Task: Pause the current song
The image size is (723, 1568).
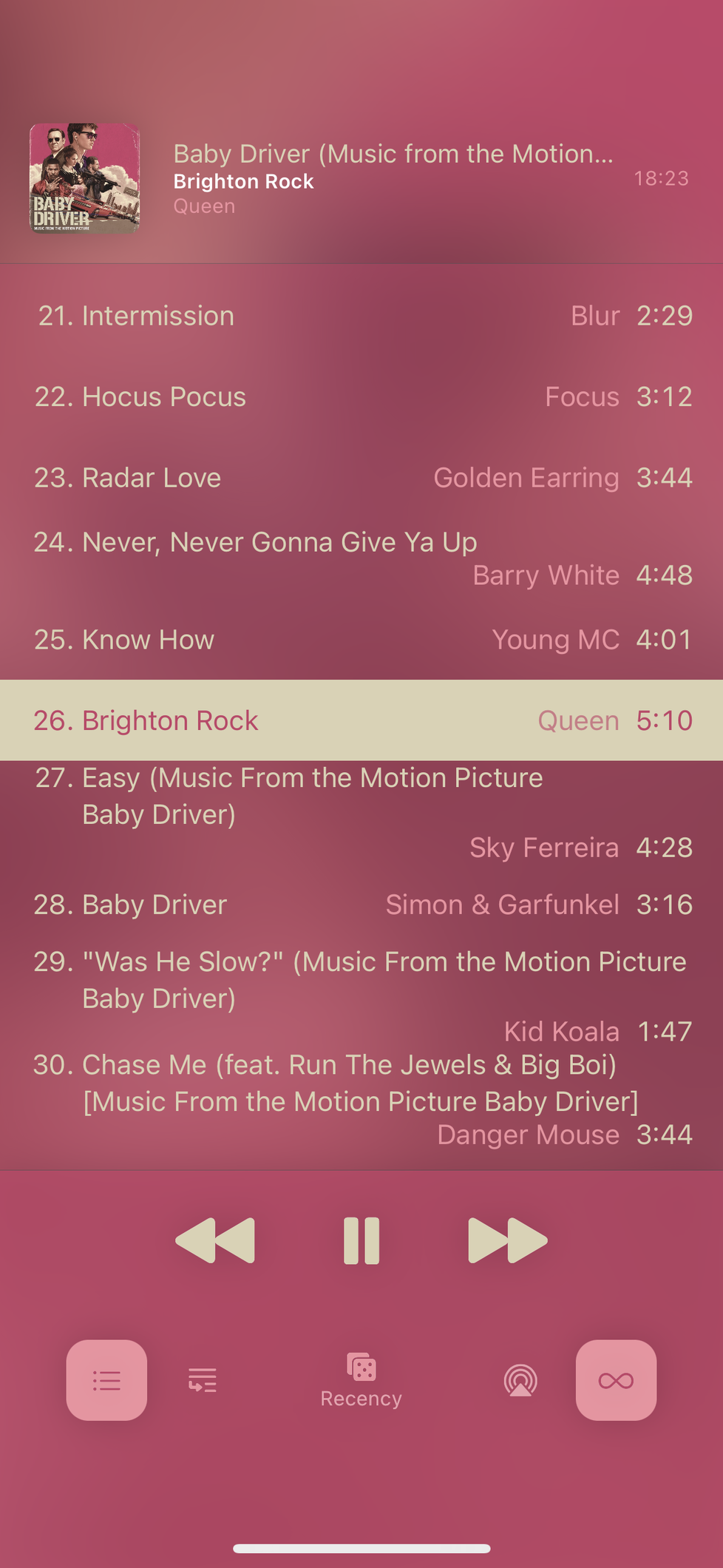Action: 361,1240
